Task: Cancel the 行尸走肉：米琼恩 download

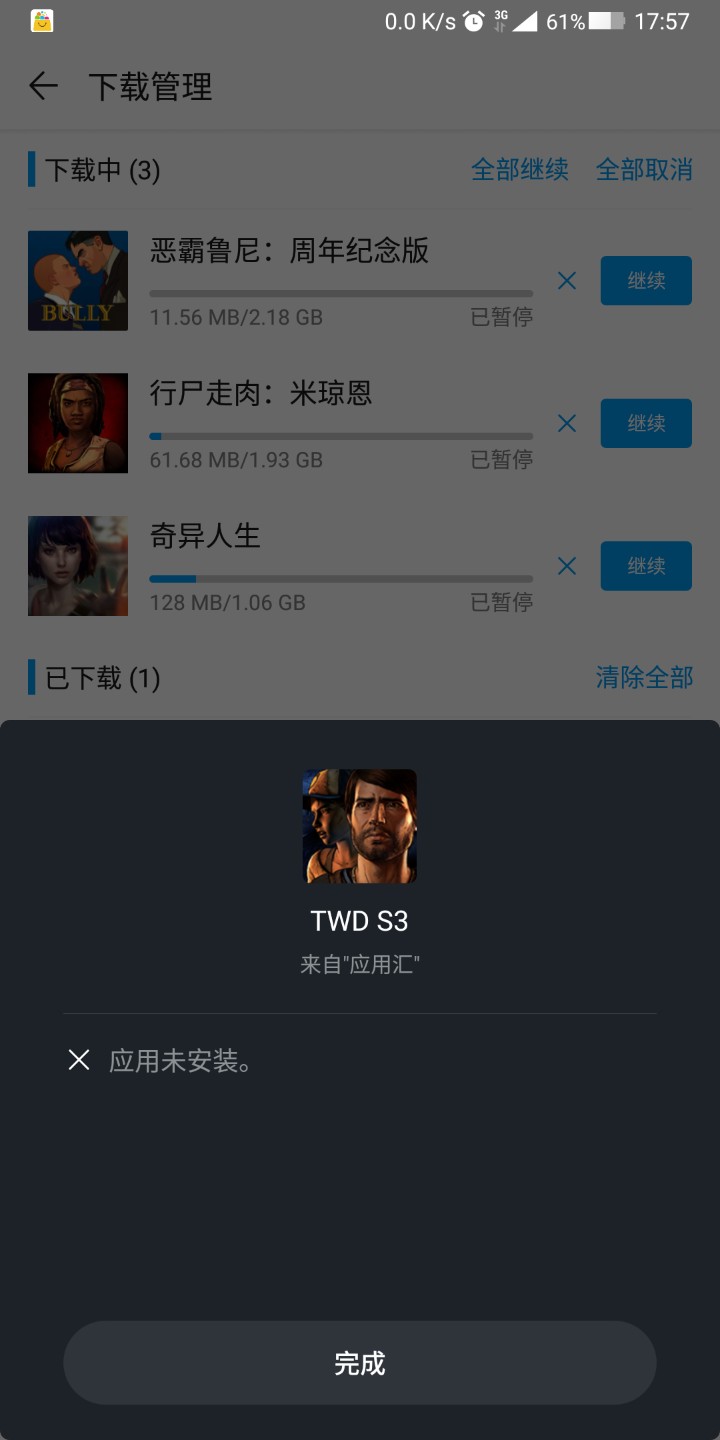Action: 567,423
